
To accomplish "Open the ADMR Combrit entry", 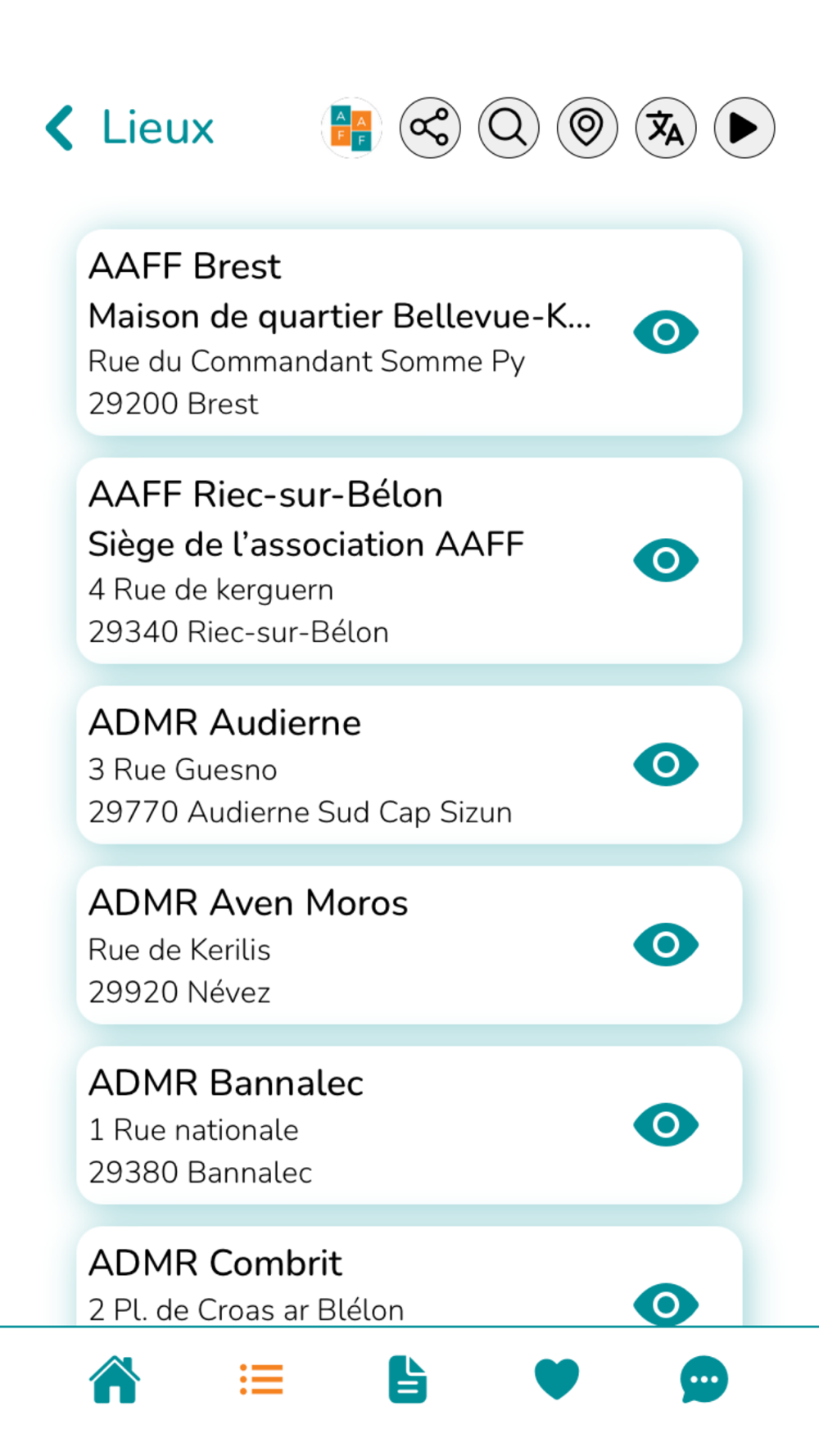I will (409, 1276).
